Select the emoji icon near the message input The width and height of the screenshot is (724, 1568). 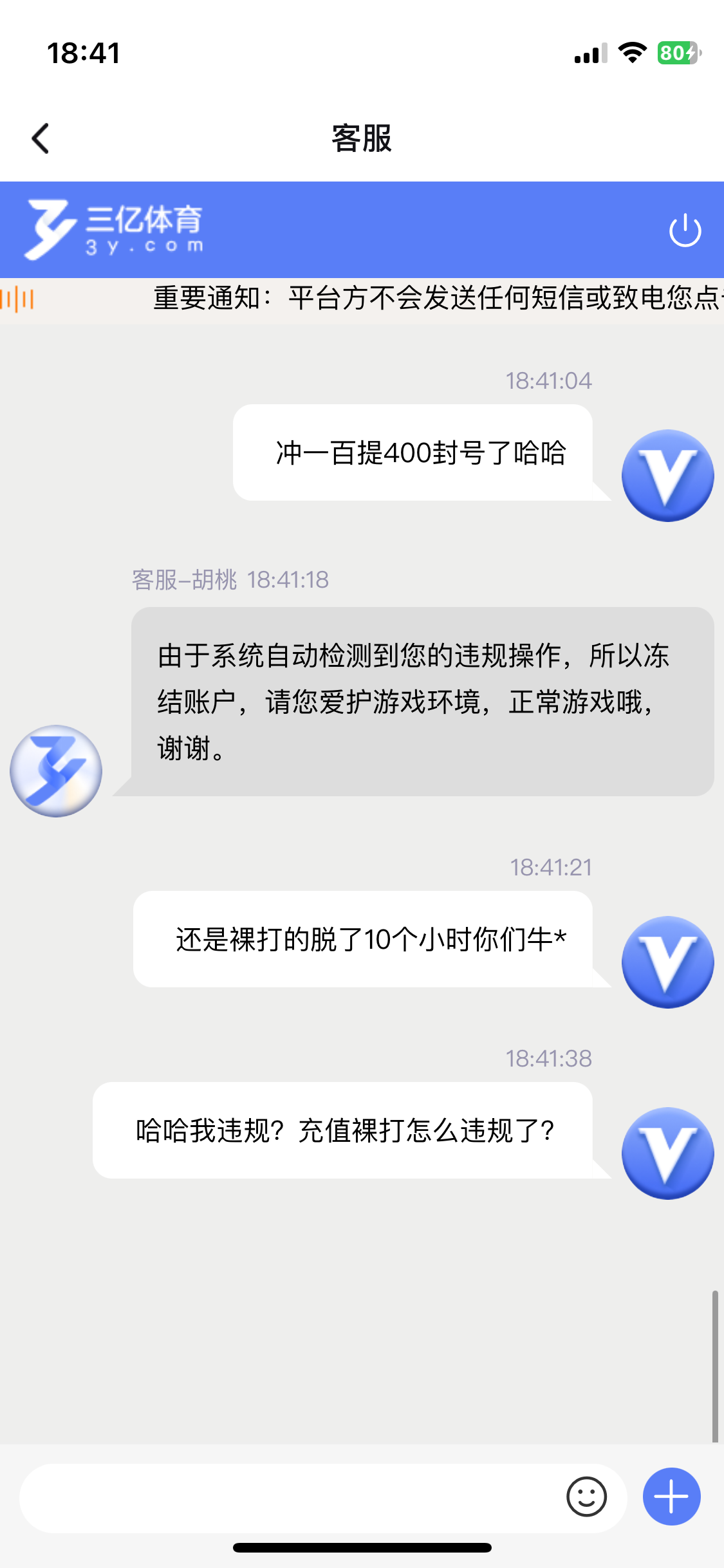pyautogui.click(x=587, y=1497)
